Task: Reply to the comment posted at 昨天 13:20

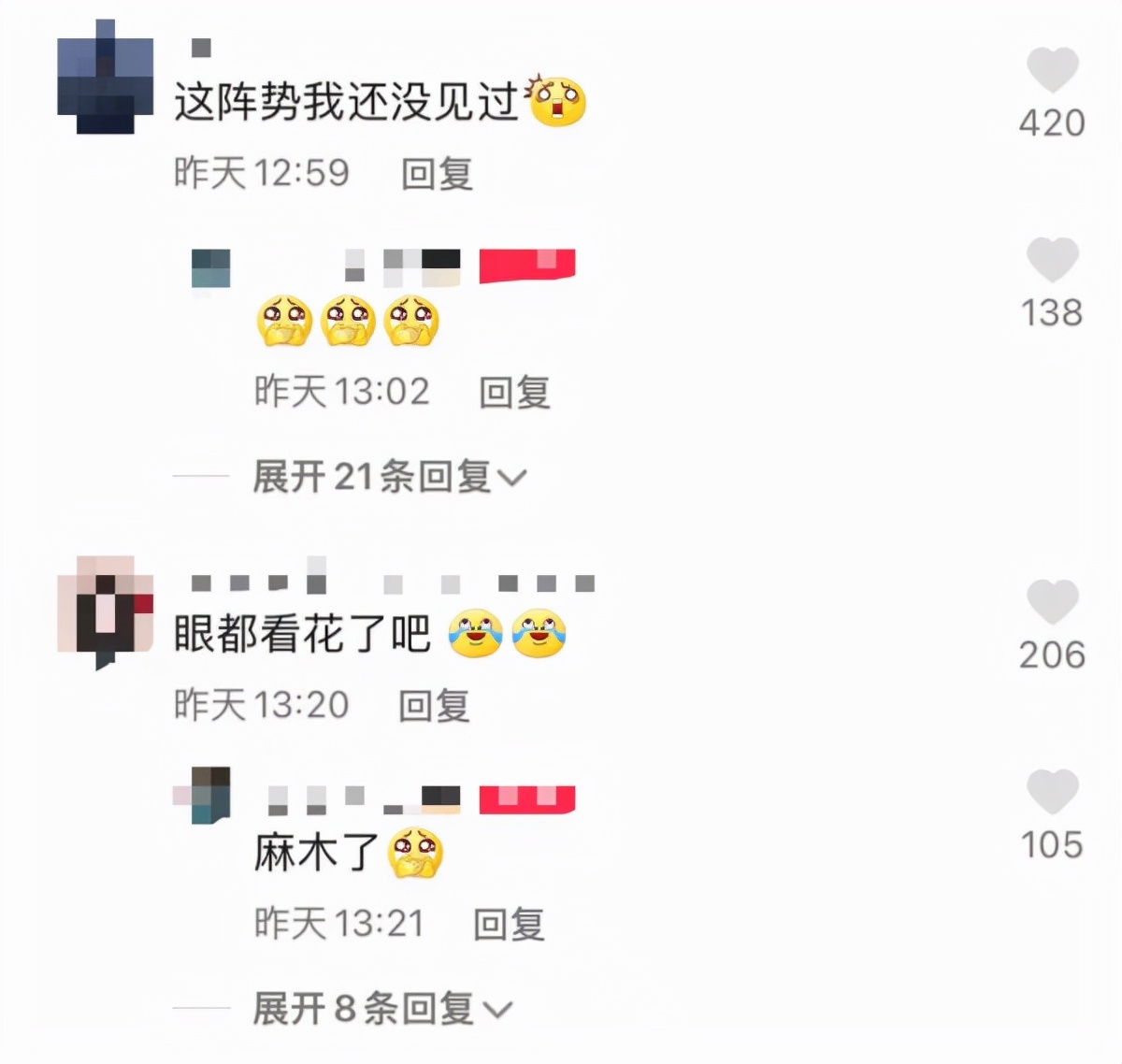Action: 434,706
